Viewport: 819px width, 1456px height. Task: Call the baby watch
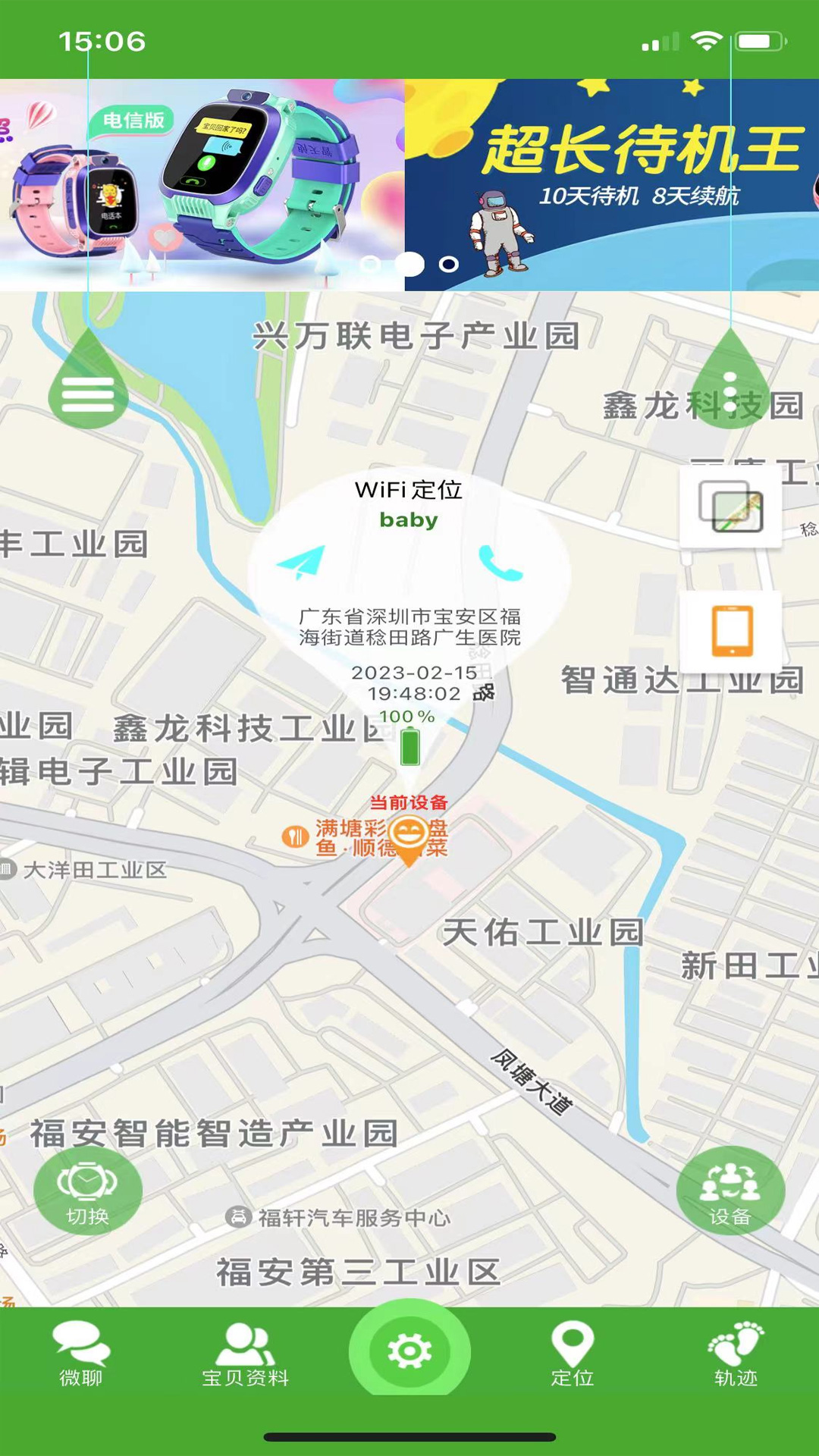point(500,563)
